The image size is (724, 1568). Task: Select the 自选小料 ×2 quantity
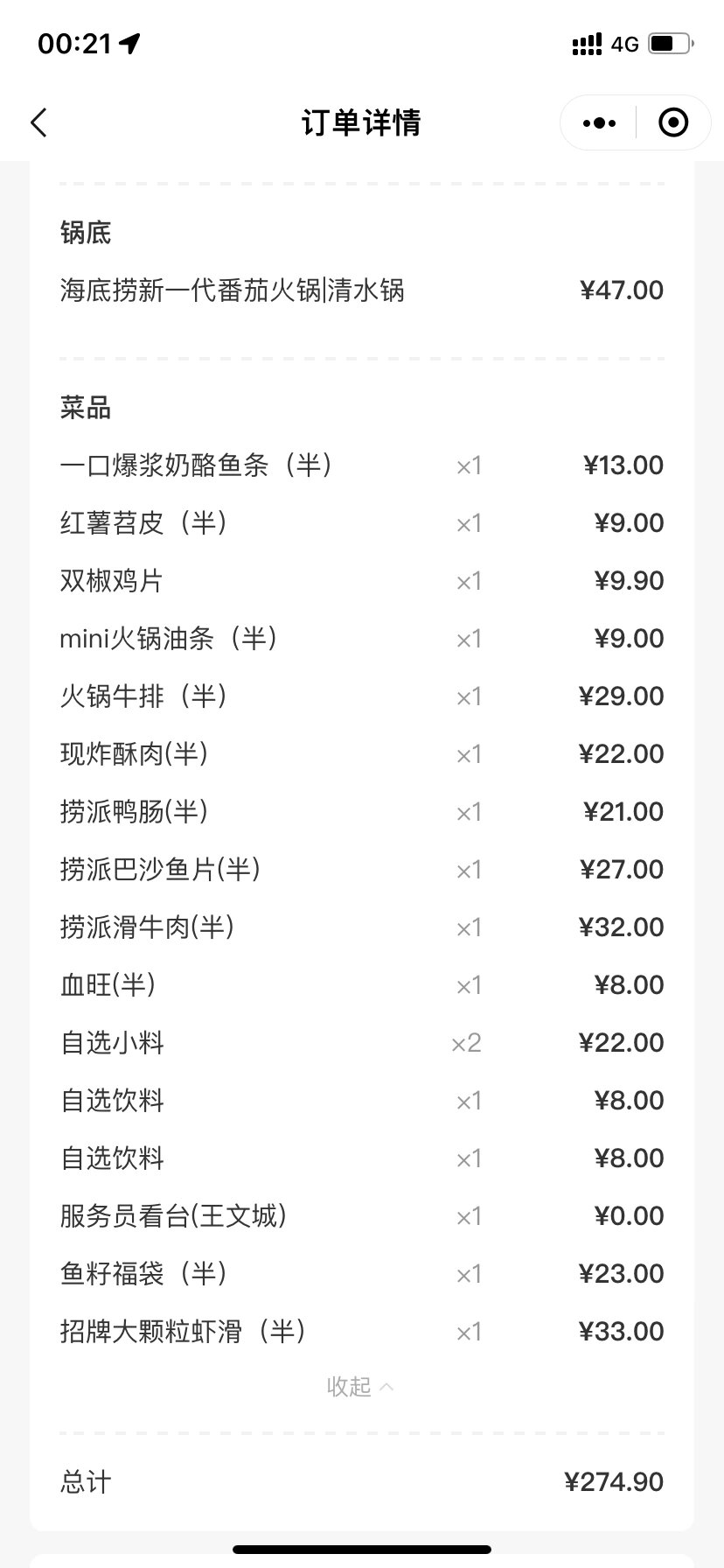point(464,1042)
